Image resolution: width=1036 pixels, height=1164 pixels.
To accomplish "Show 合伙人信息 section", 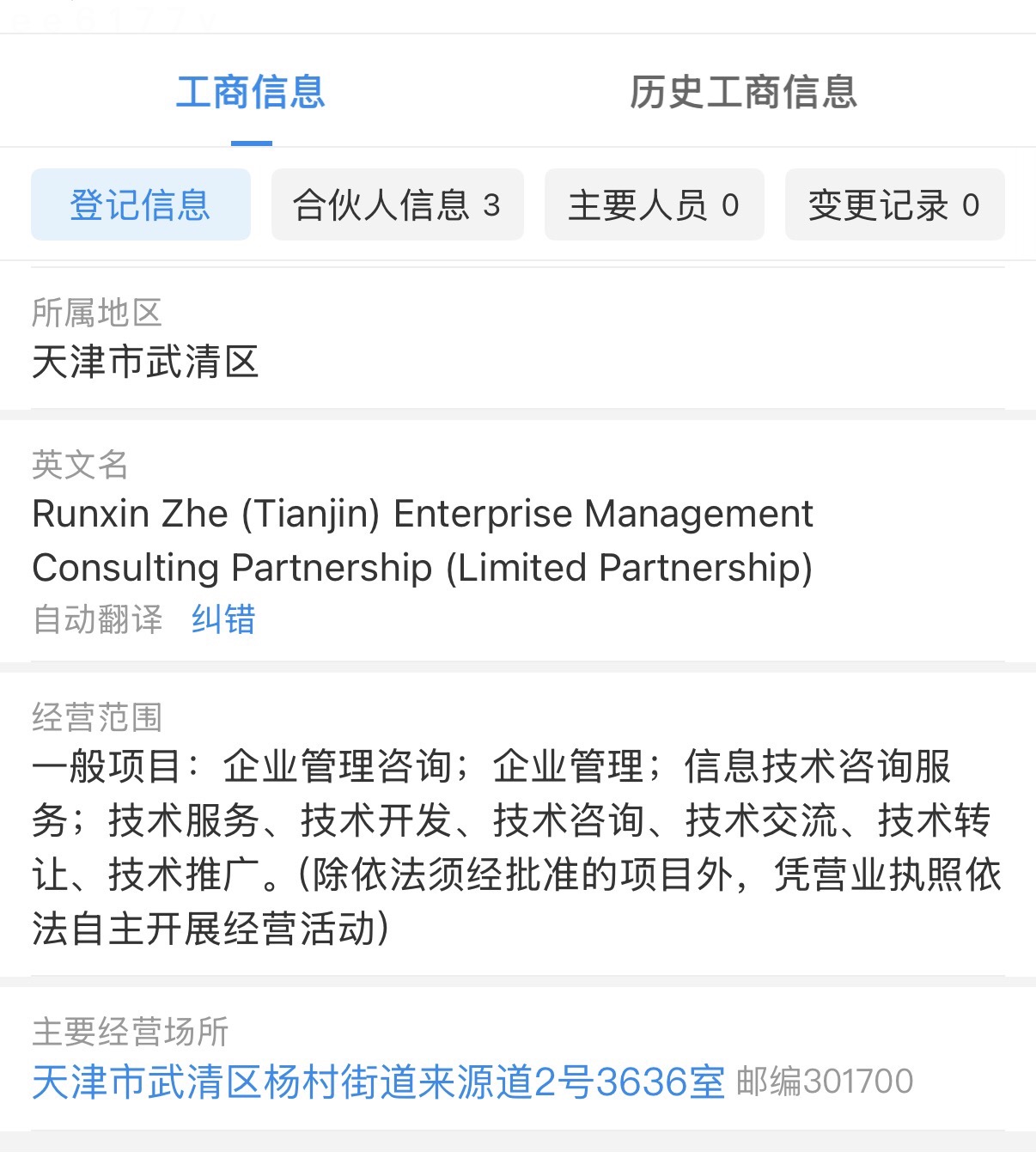I will pyautogui.click(x=397, y=205).
